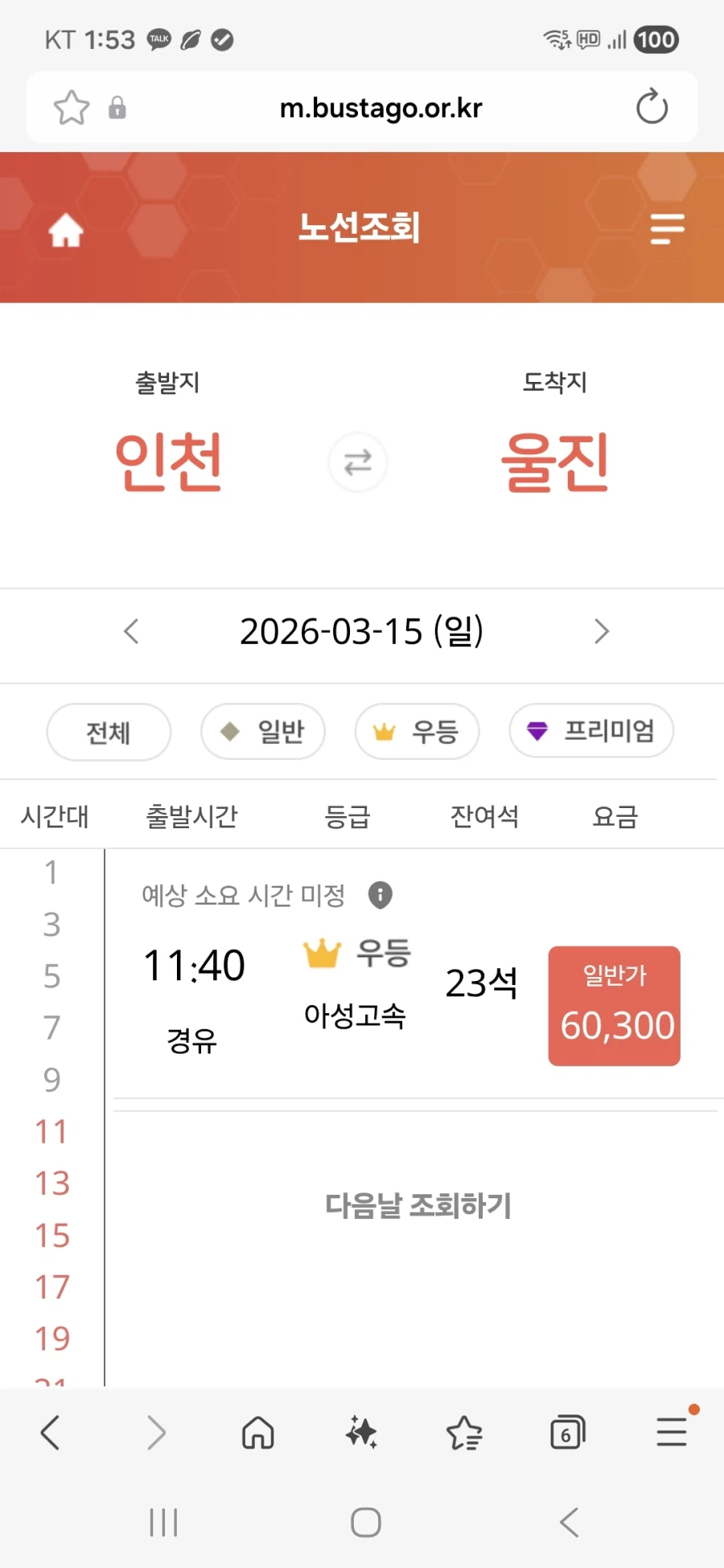Open the browser tab switcher showing 6 tabs

pos(567,1432)
